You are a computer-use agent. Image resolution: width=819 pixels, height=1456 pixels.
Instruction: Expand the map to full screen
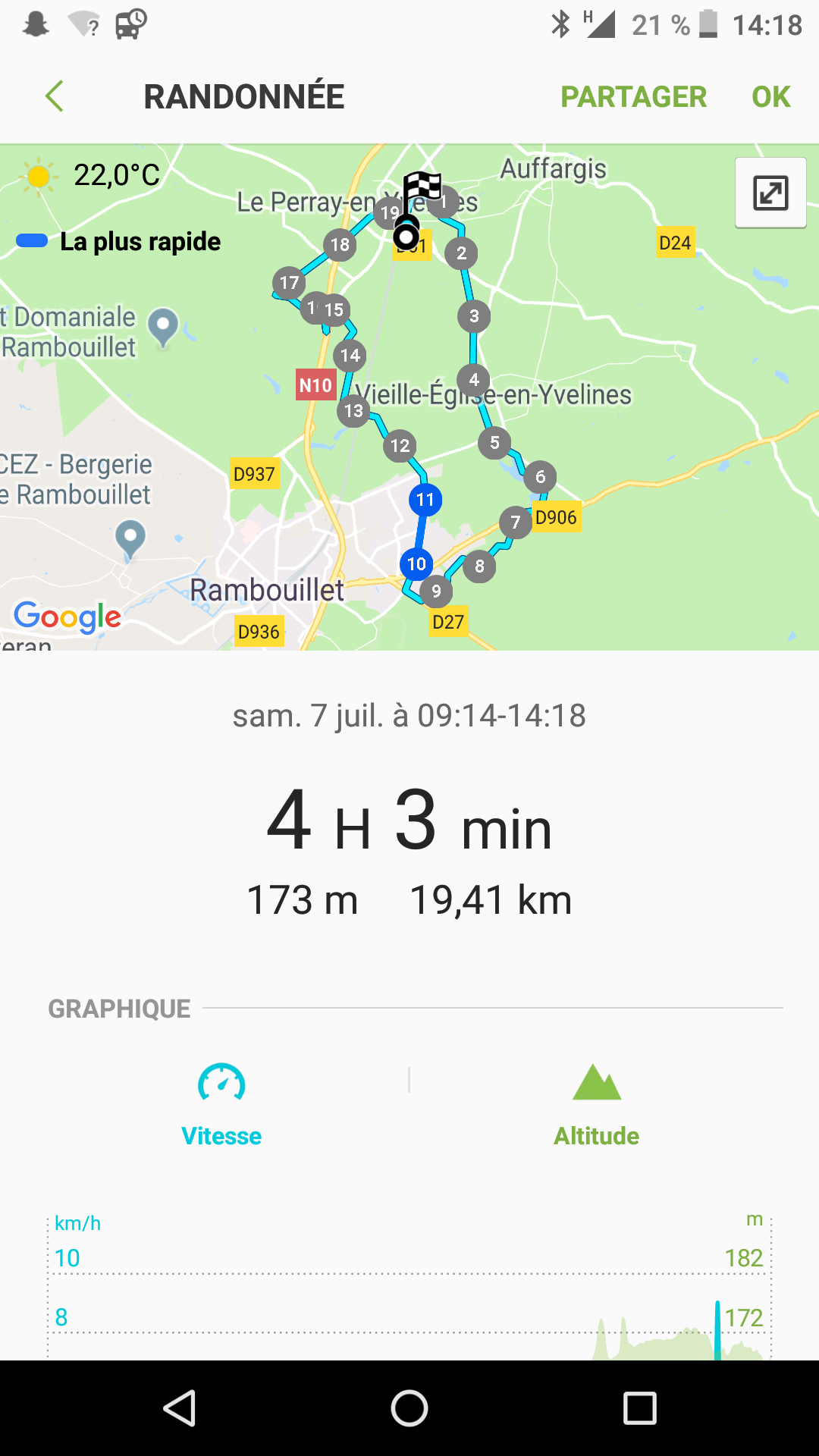pyautogui.click(x=770, y=193)
